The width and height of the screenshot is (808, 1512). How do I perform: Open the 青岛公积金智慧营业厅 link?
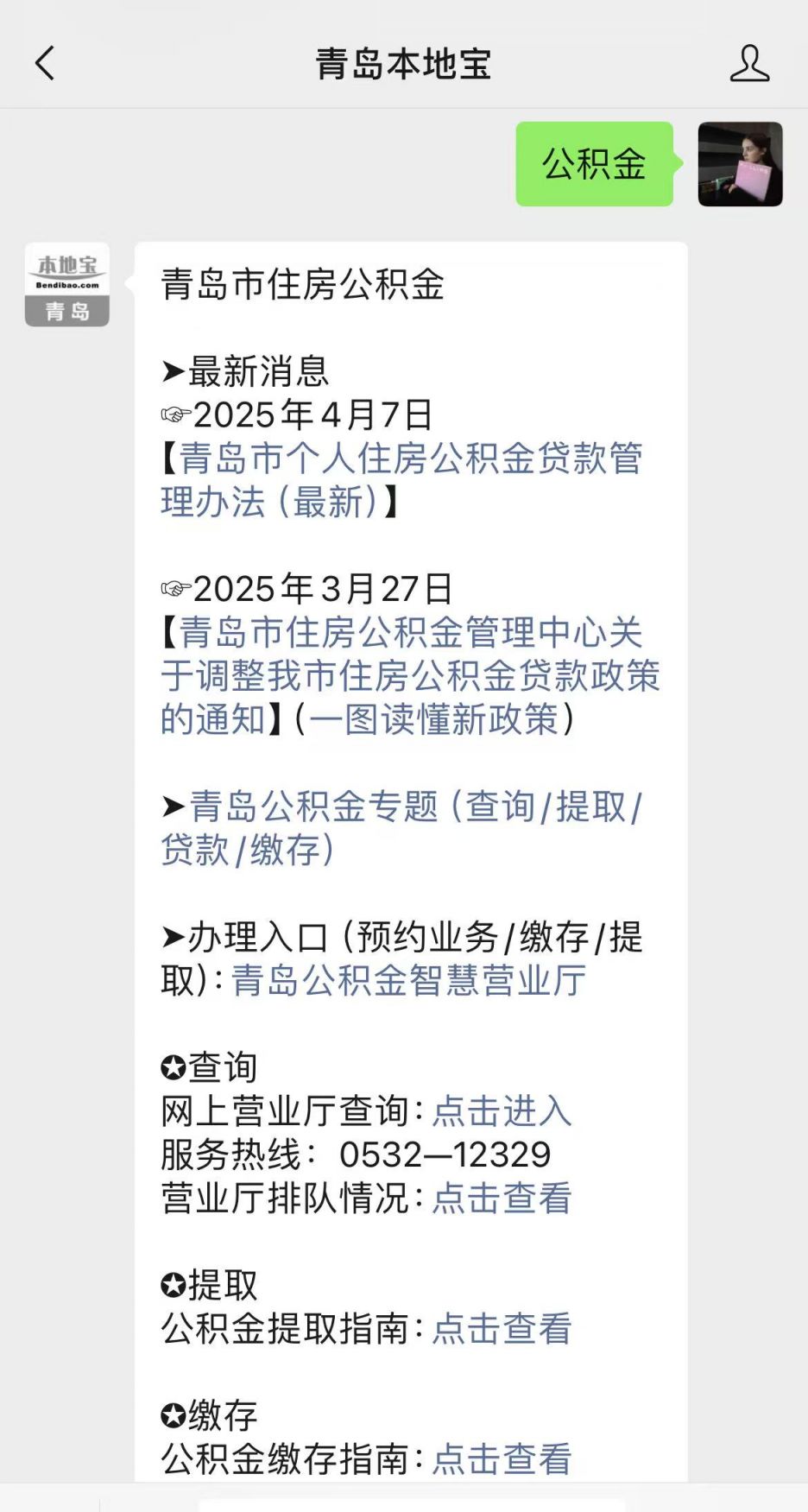click(408, 981)
